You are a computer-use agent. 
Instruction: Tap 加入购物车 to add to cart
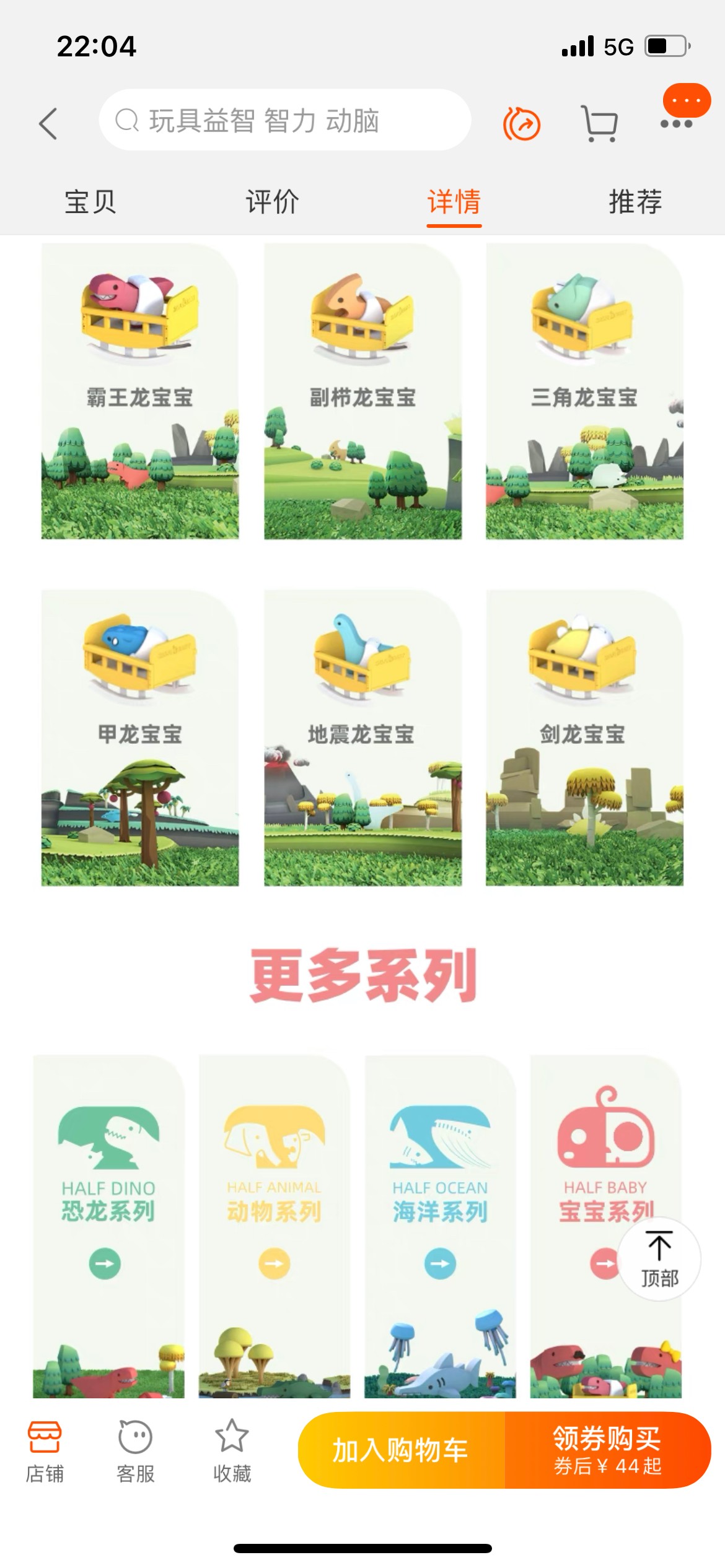click(x=401, y=1450)
